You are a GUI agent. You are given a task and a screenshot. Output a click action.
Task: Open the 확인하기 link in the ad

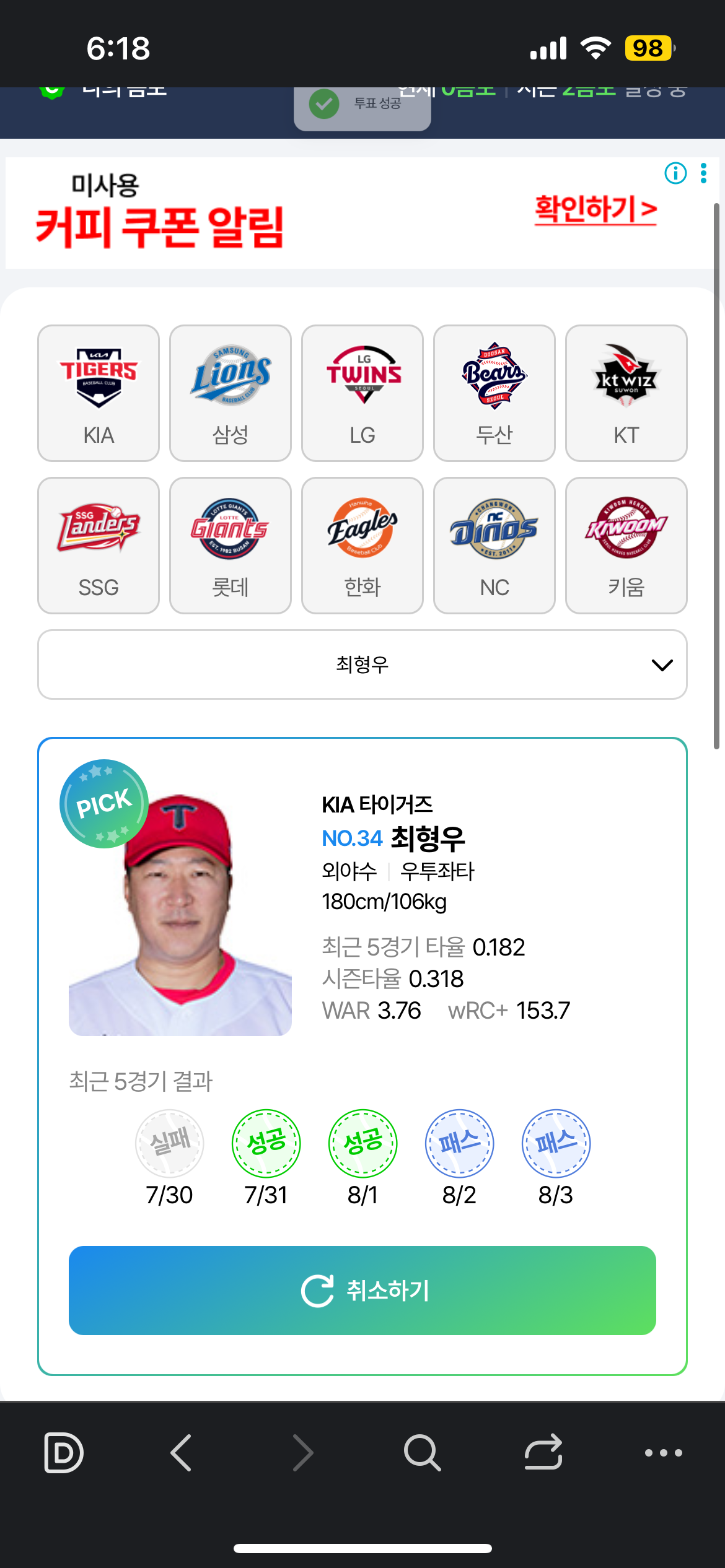[x=595, y=209]
